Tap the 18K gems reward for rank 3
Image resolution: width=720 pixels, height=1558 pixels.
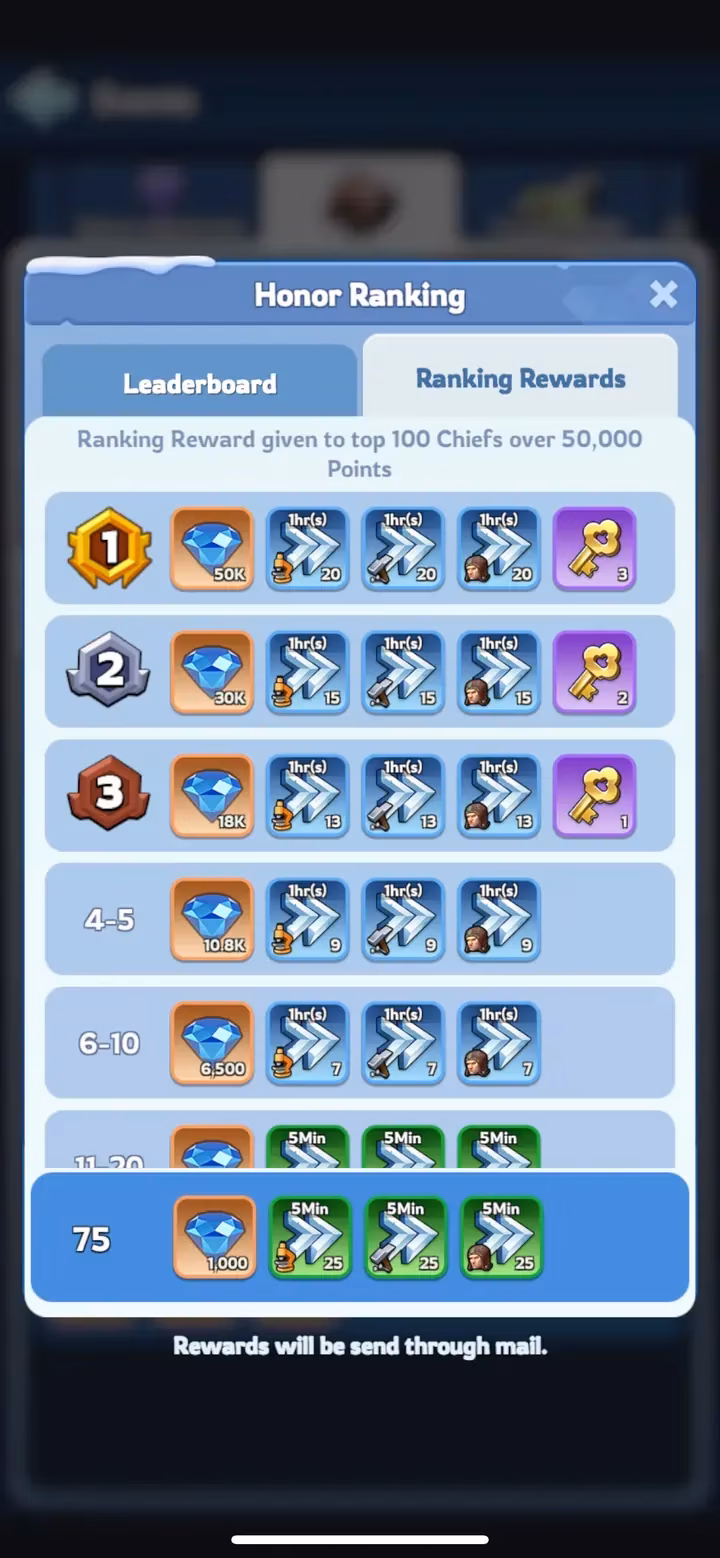(212, 796)
